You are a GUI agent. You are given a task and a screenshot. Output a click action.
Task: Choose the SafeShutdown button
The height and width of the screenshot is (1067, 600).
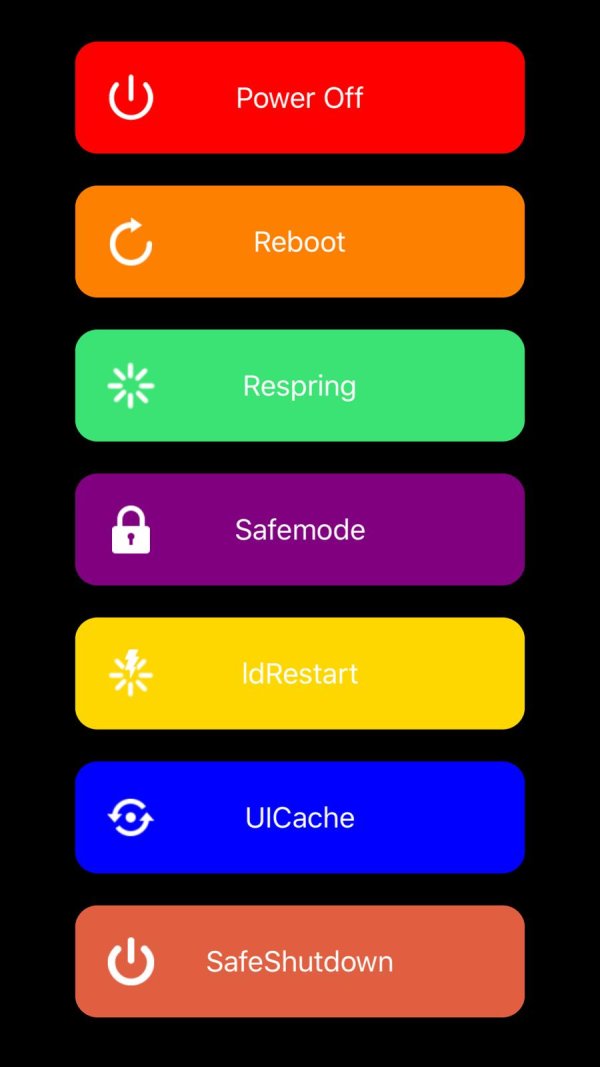[x=299, y=962]
